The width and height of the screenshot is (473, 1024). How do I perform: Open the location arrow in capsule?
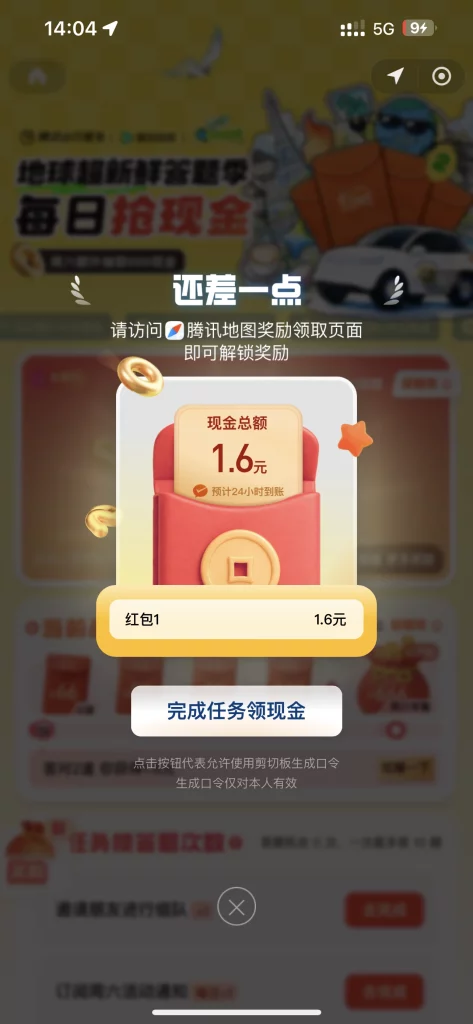[x=395, y=76]
